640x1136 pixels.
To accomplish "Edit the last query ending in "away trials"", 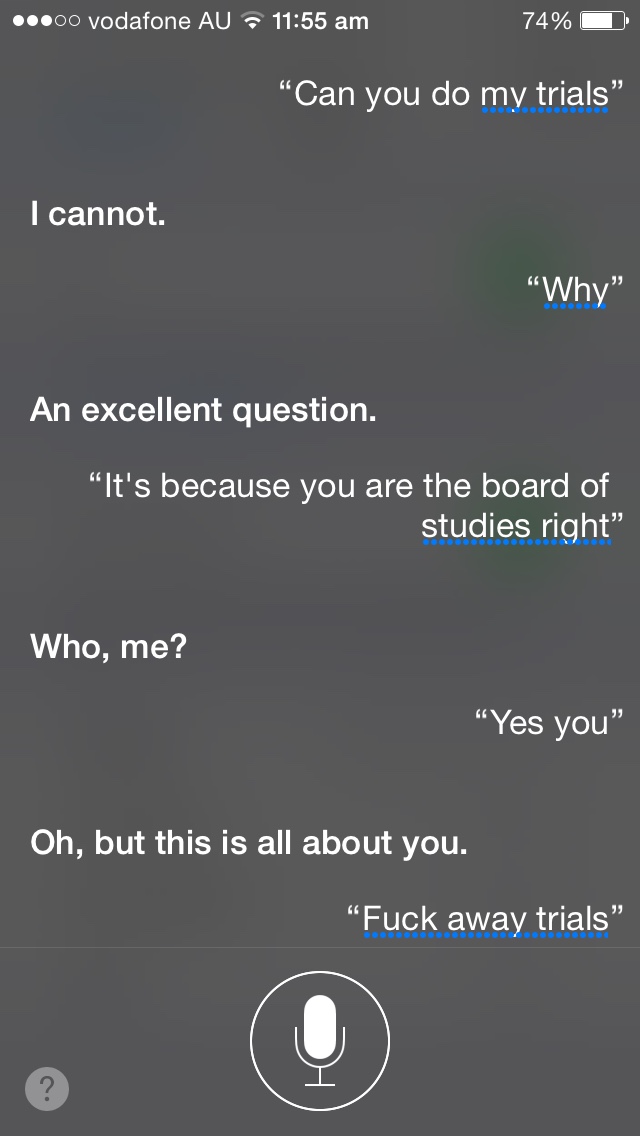I will [485, 919].
